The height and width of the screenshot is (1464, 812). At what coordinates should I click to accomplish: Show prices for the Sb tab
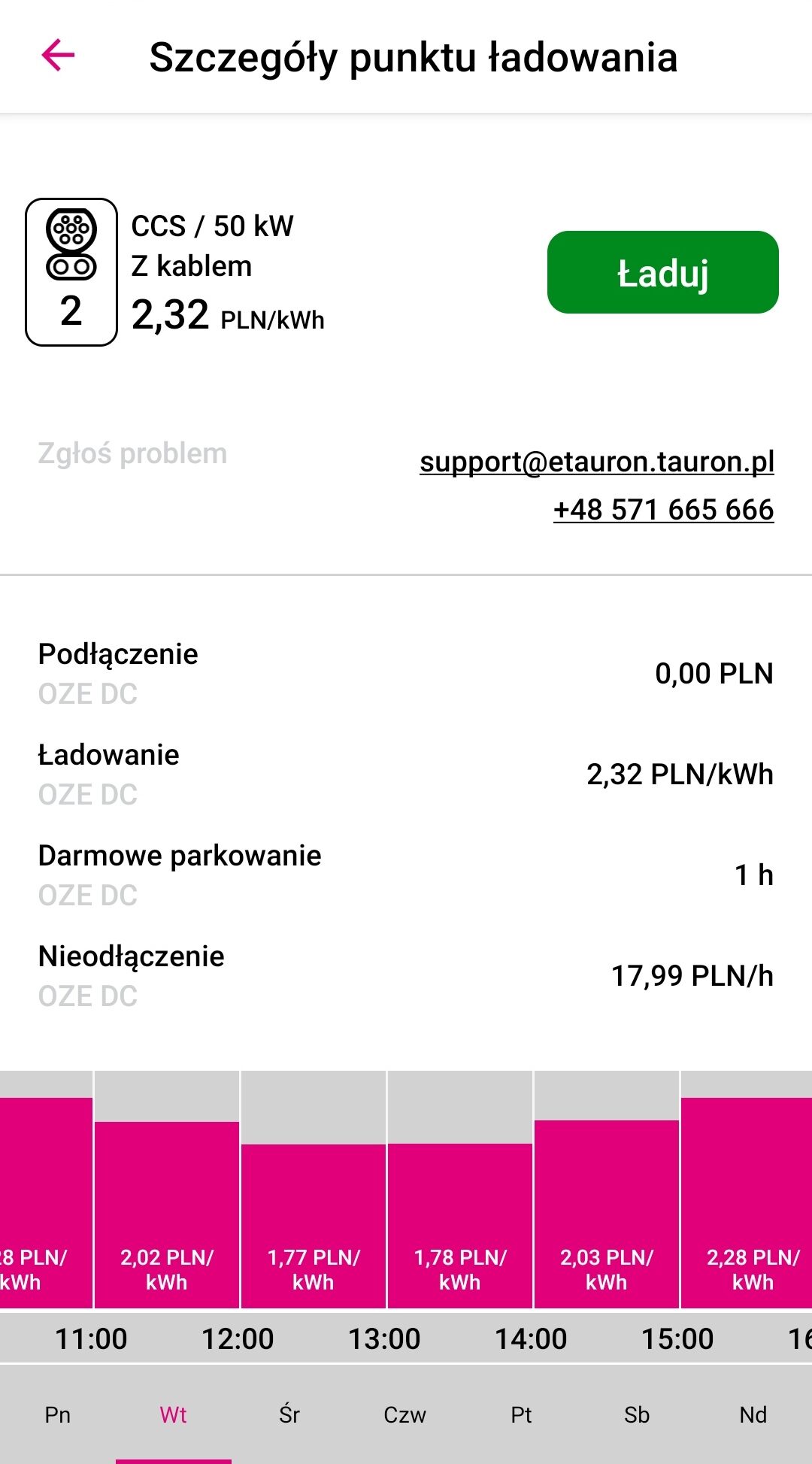(637, 1414)
